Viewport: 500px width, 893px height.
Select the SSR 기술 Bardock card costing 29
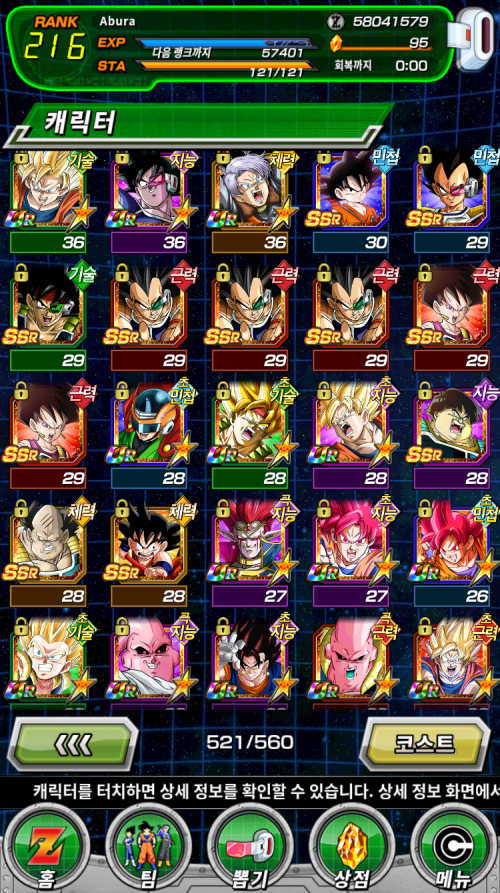click(x=48, y=317)
